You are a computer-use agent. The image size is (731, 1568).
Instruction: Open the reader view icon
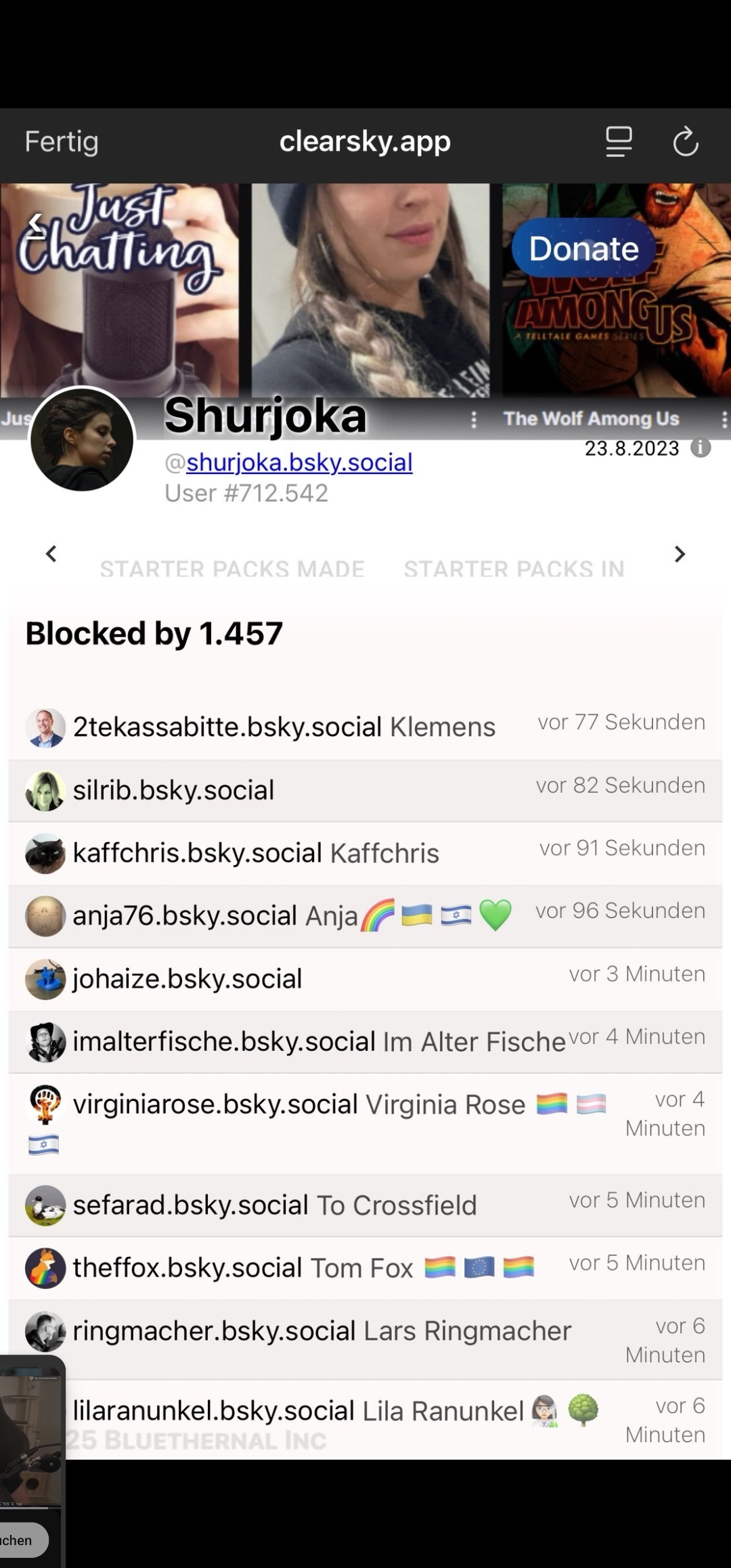pos(619,141)
